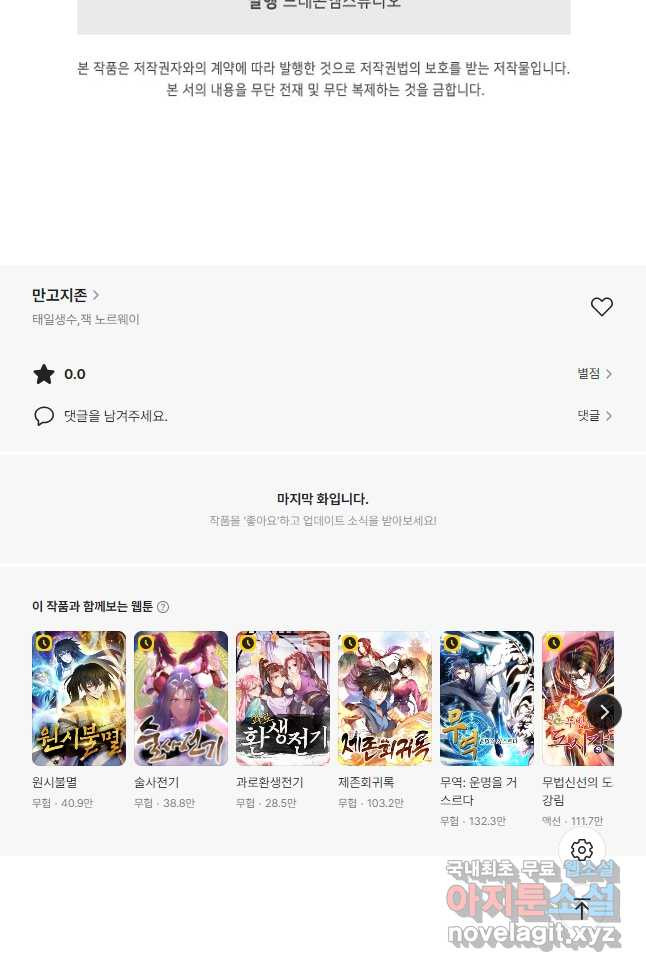The image size is (646, 972).
Task: Open the webtoon 과로환생전기
Action: point(283,698)
